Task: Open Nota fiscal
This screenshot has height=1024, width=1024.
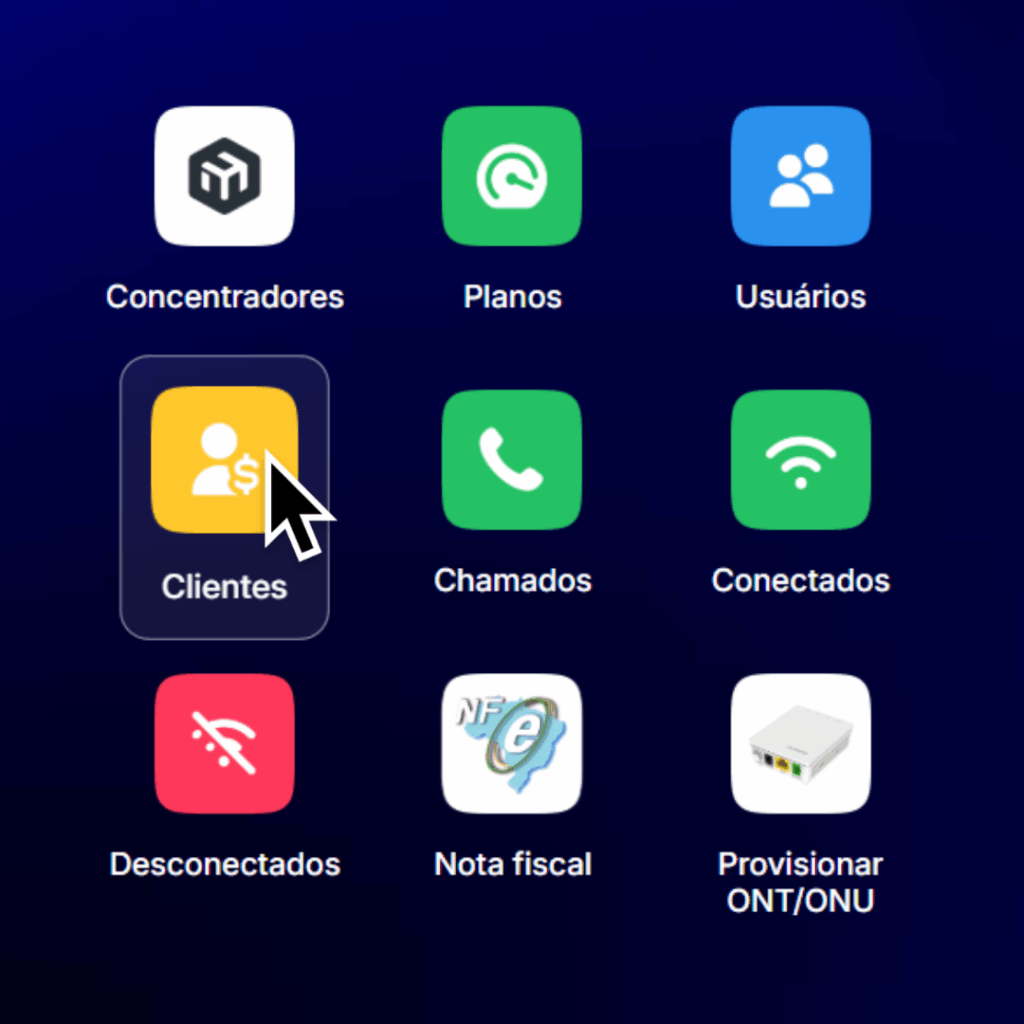Action: point(512,743)
